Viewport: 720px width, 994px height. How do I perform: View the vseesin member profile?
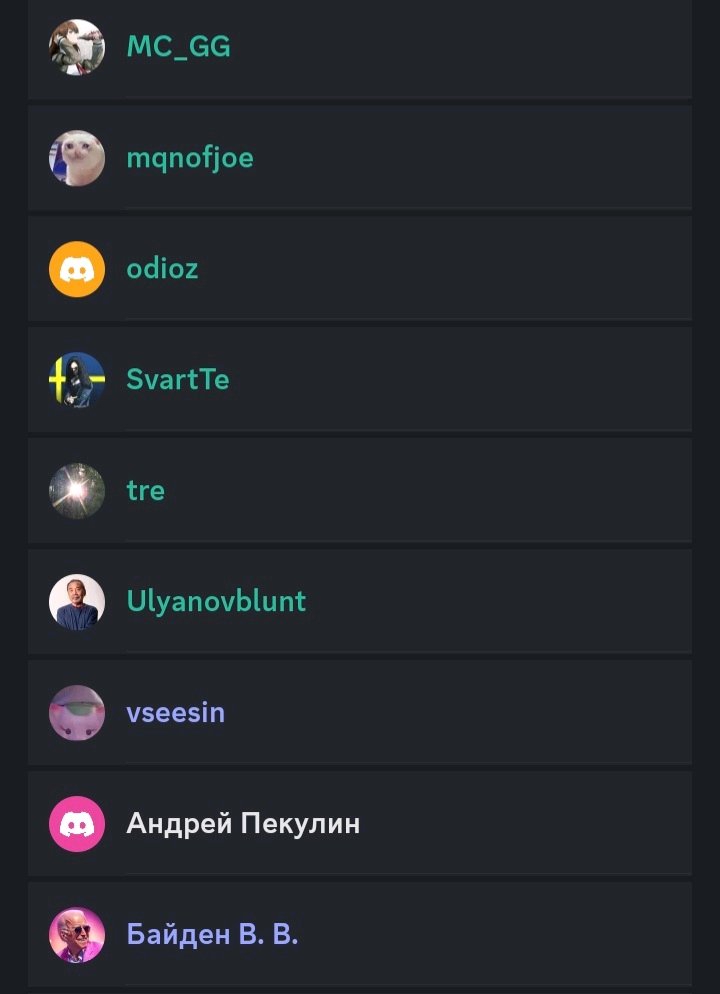(176, 713)
